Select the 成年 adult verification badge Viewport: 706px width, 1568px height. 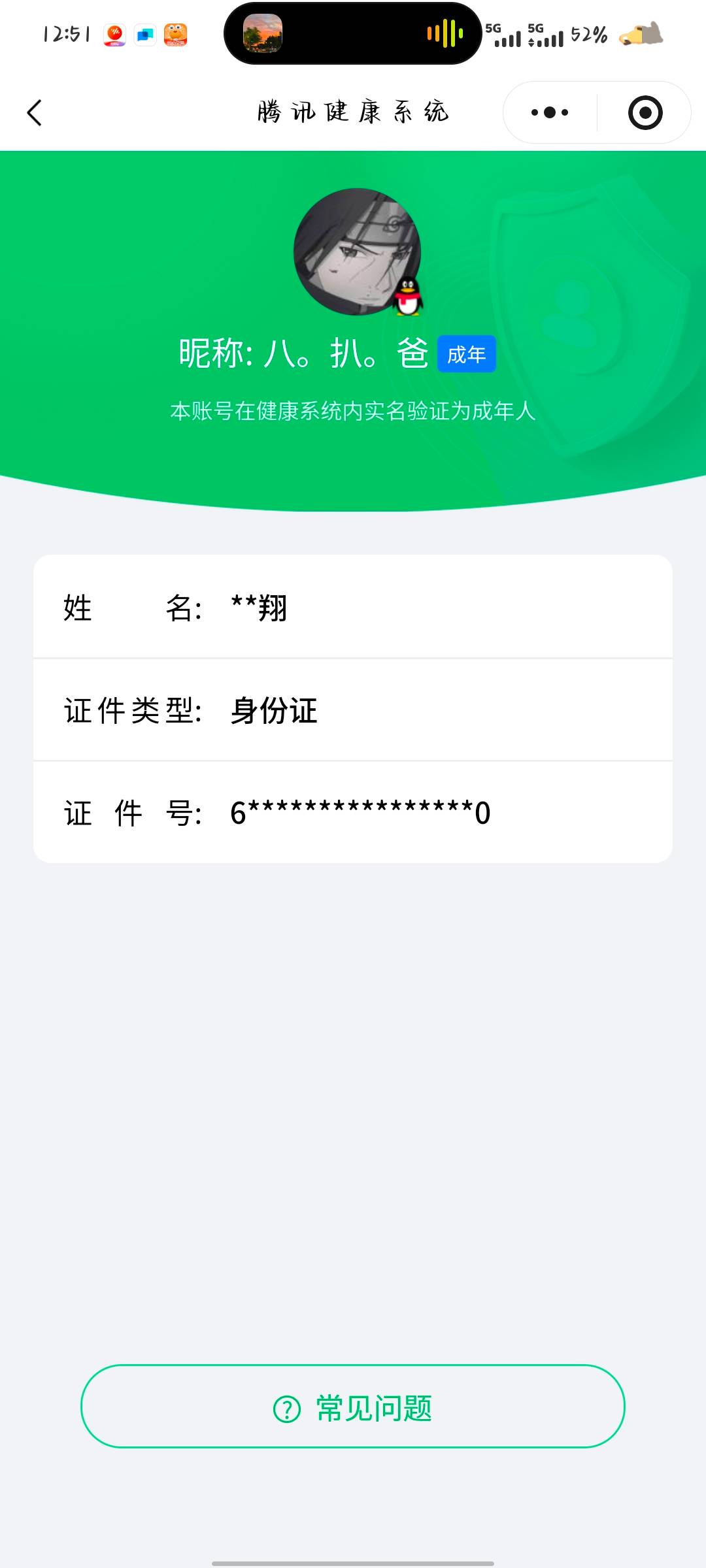pos(465,353)
